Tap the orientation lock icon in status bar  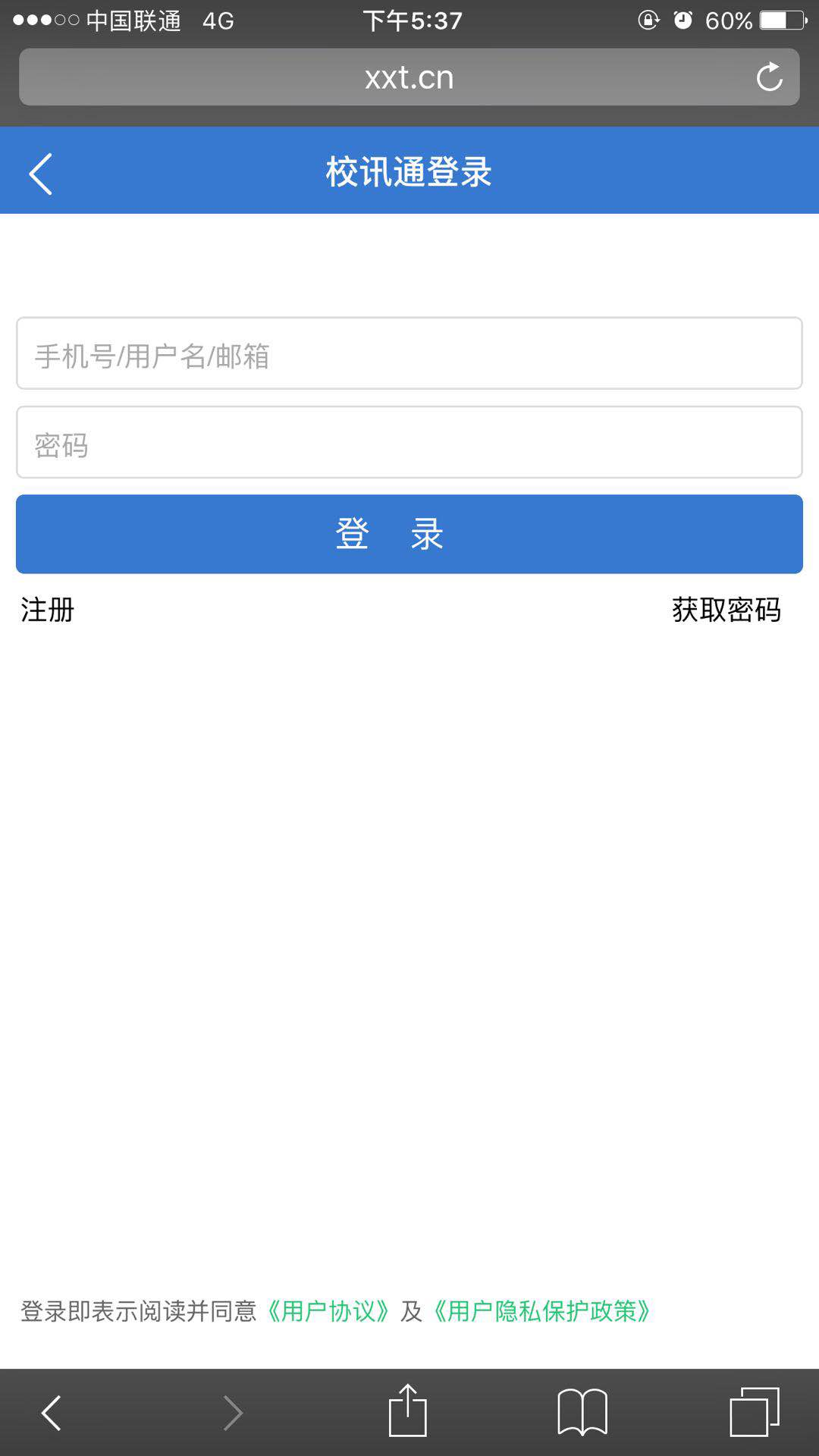tap(647, 20)
